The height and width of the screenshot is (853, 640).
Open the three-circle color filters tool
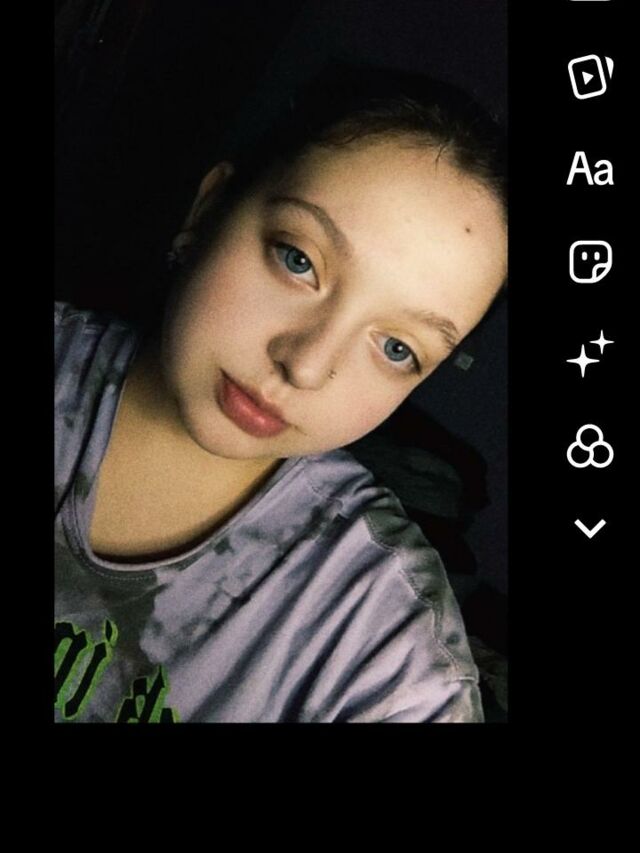tap(590, 446)
